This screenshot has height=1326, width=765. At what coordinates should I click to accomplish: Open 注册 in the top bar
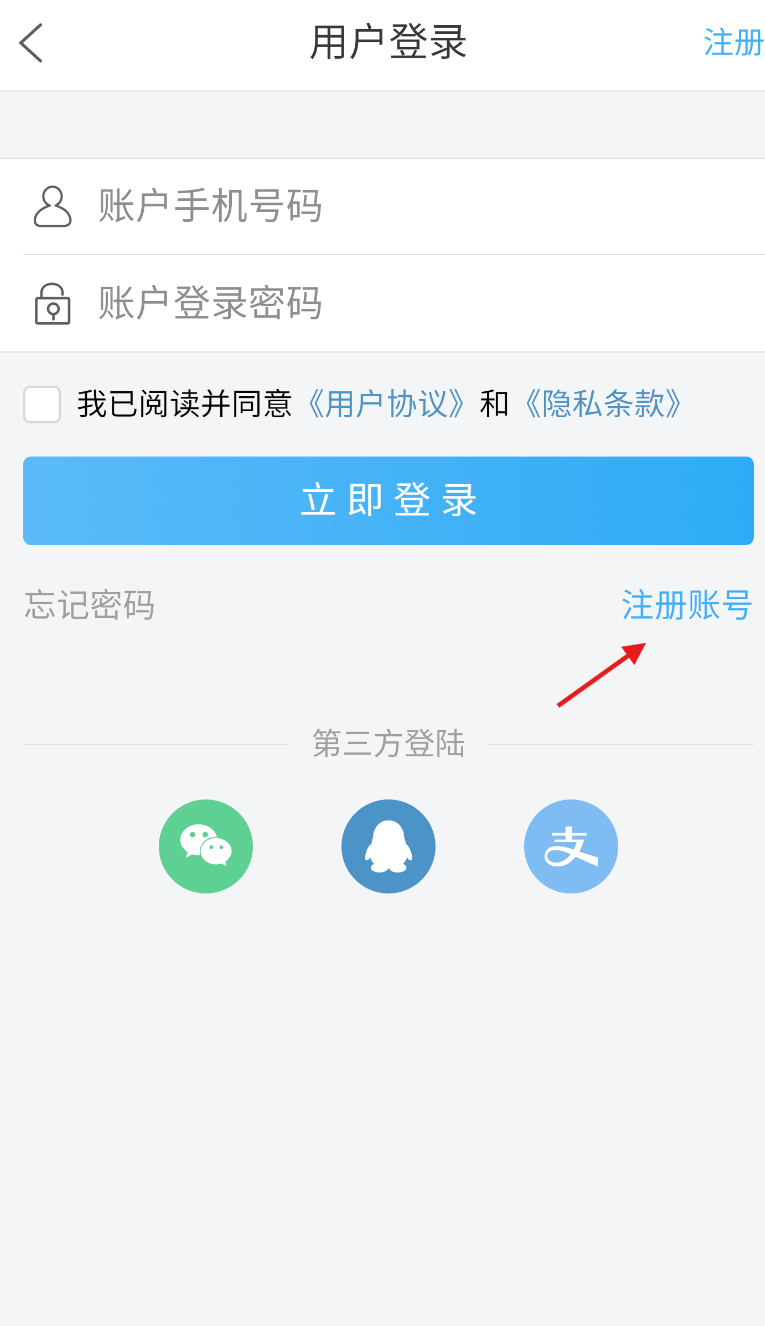pyautogui.click(x=733, y=43)
